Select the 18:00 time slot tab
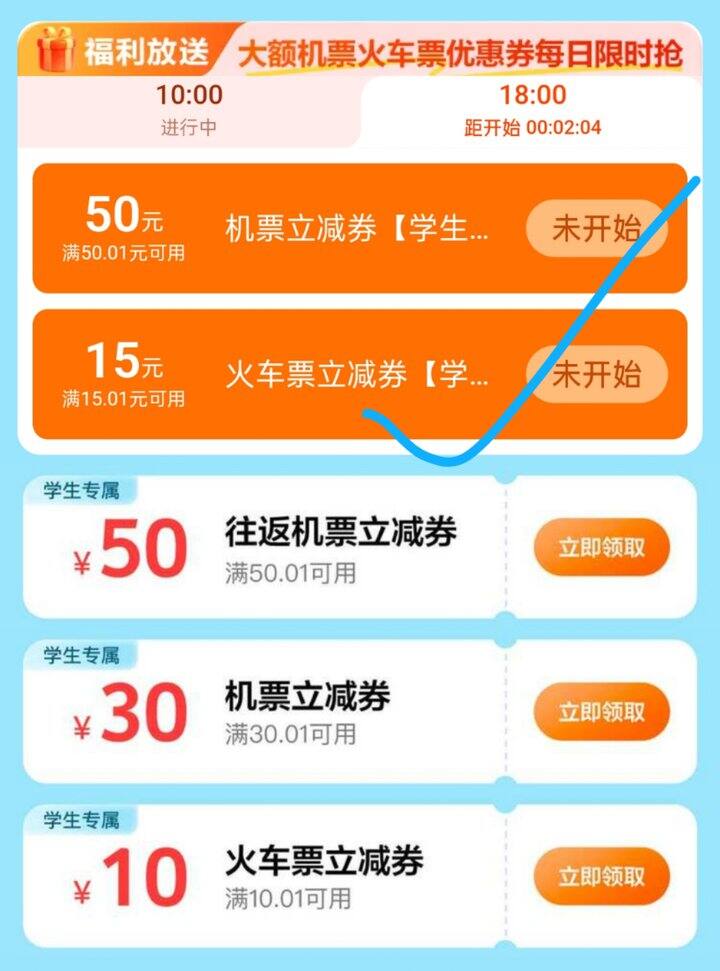This screenshot has height=971, width=720. [532, 111]
